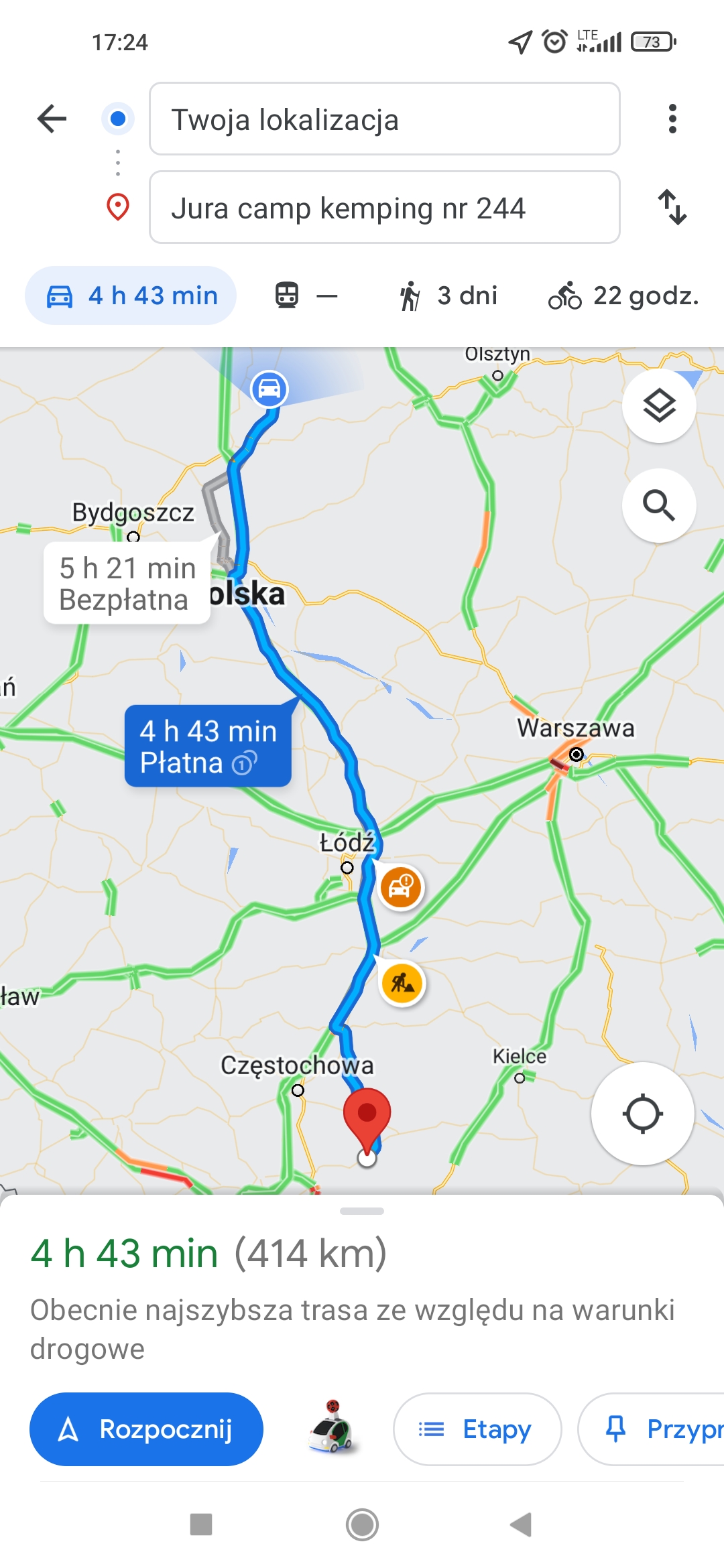This screenshot has width=724, height=1568.
Task: Switch to walking mode 3 dni
Action: (x=448, y=296)
